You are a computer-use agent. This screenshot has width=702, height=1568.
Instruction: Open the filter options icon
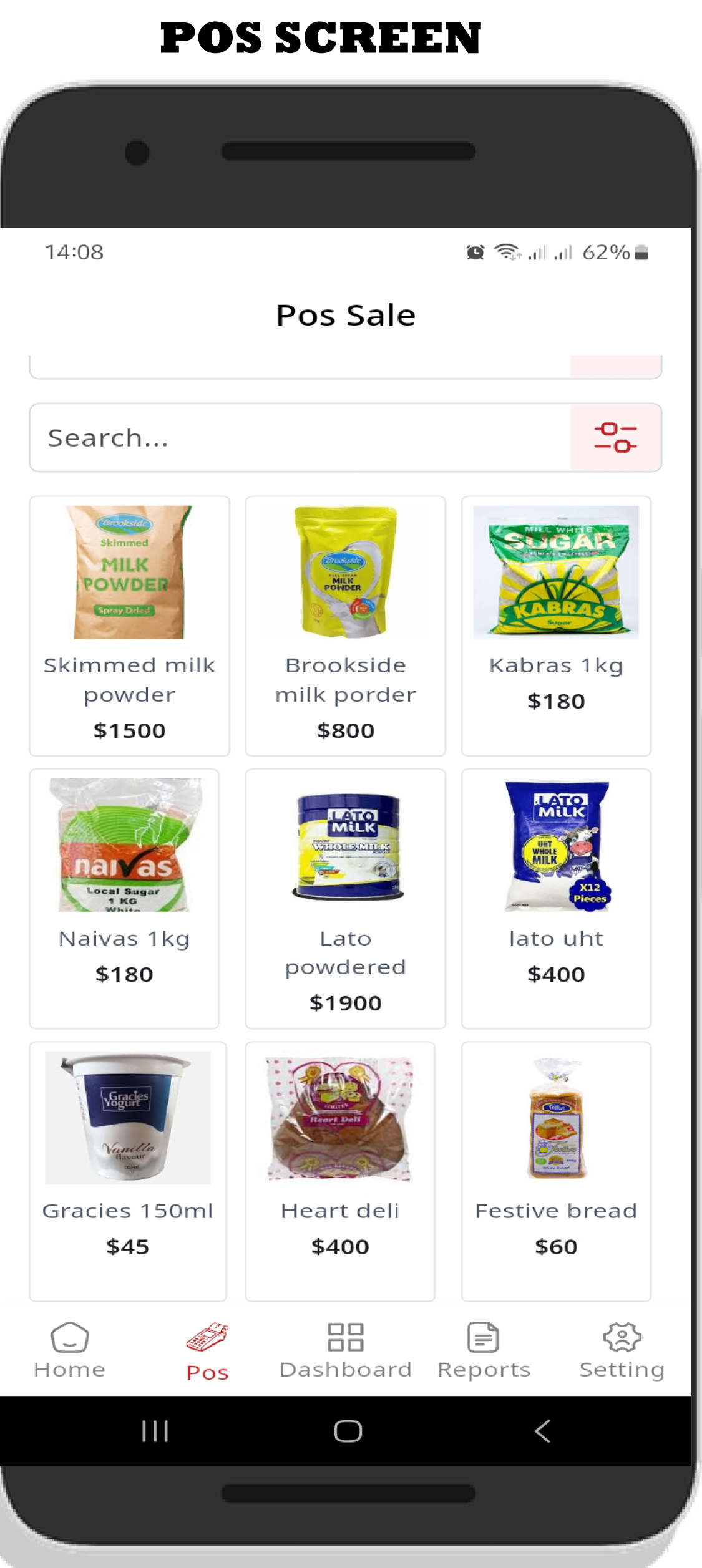point(615,438)
